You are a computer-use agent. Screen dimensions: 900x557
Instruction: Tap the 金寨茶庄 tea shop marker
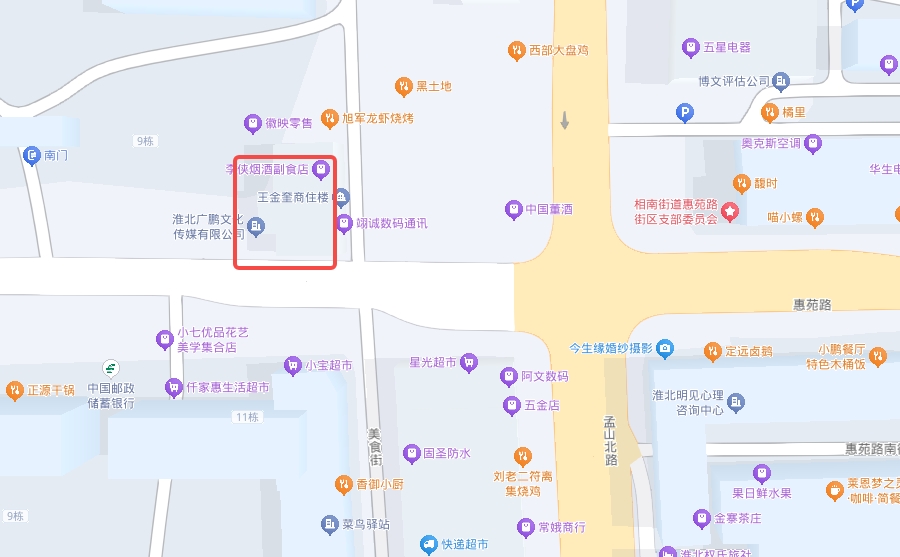(x=702, y=519)
